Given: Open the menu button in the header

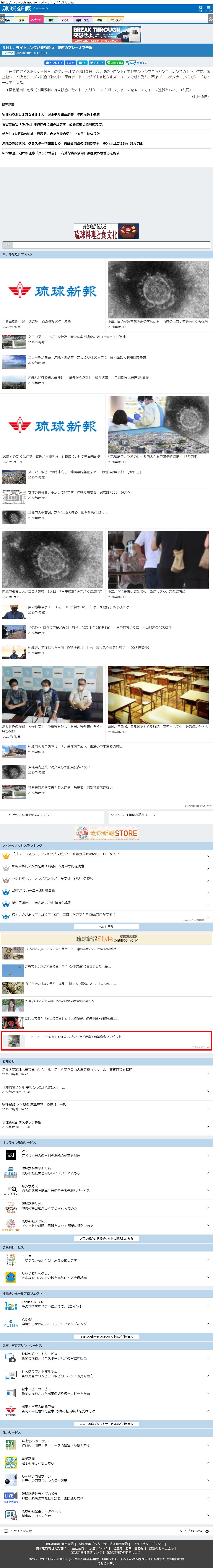Looking at the screenshot, I should pos(209,8).
